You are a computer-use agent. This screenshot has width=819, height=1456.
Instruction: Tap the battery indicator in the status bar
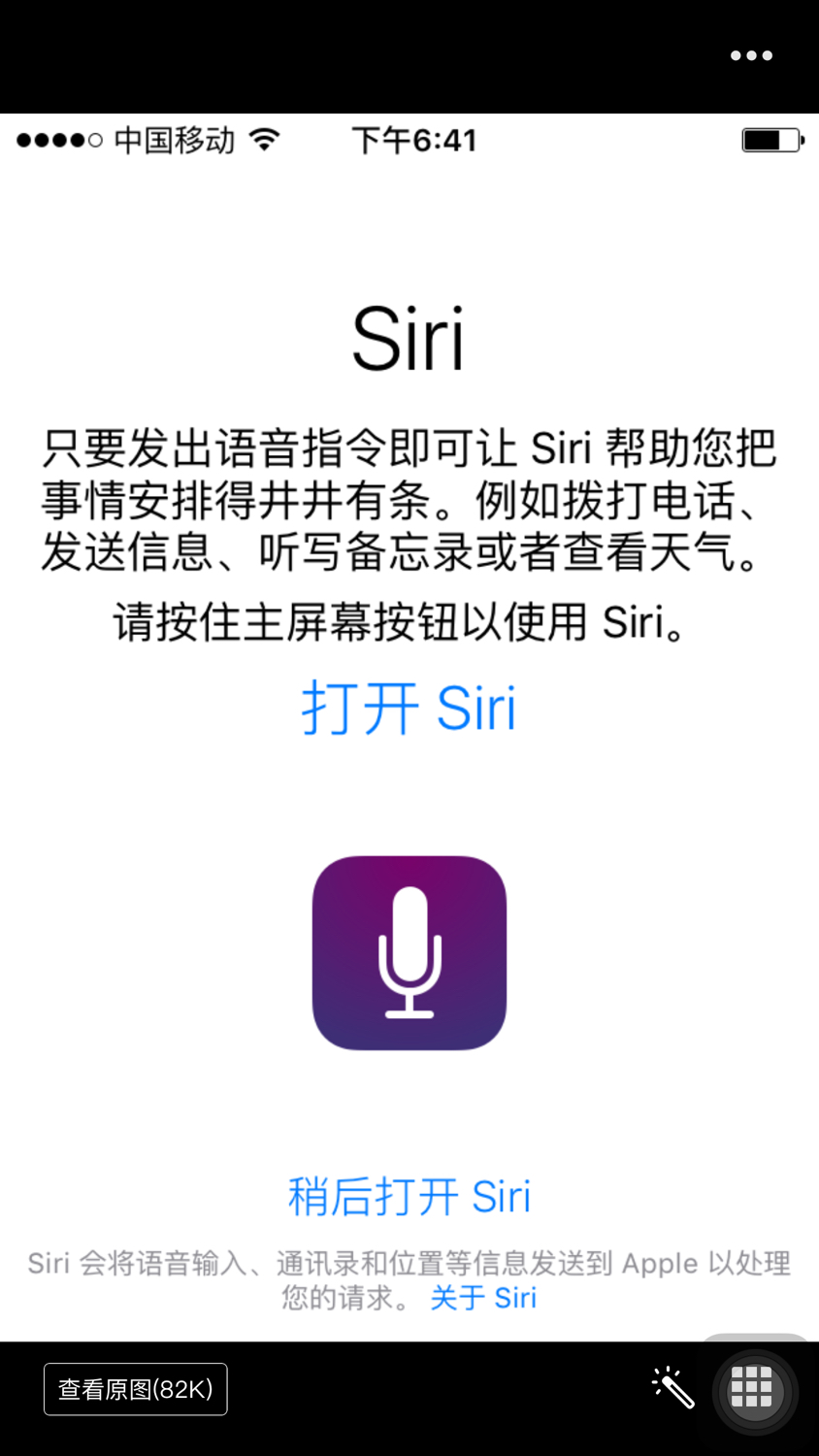point(770,139)
